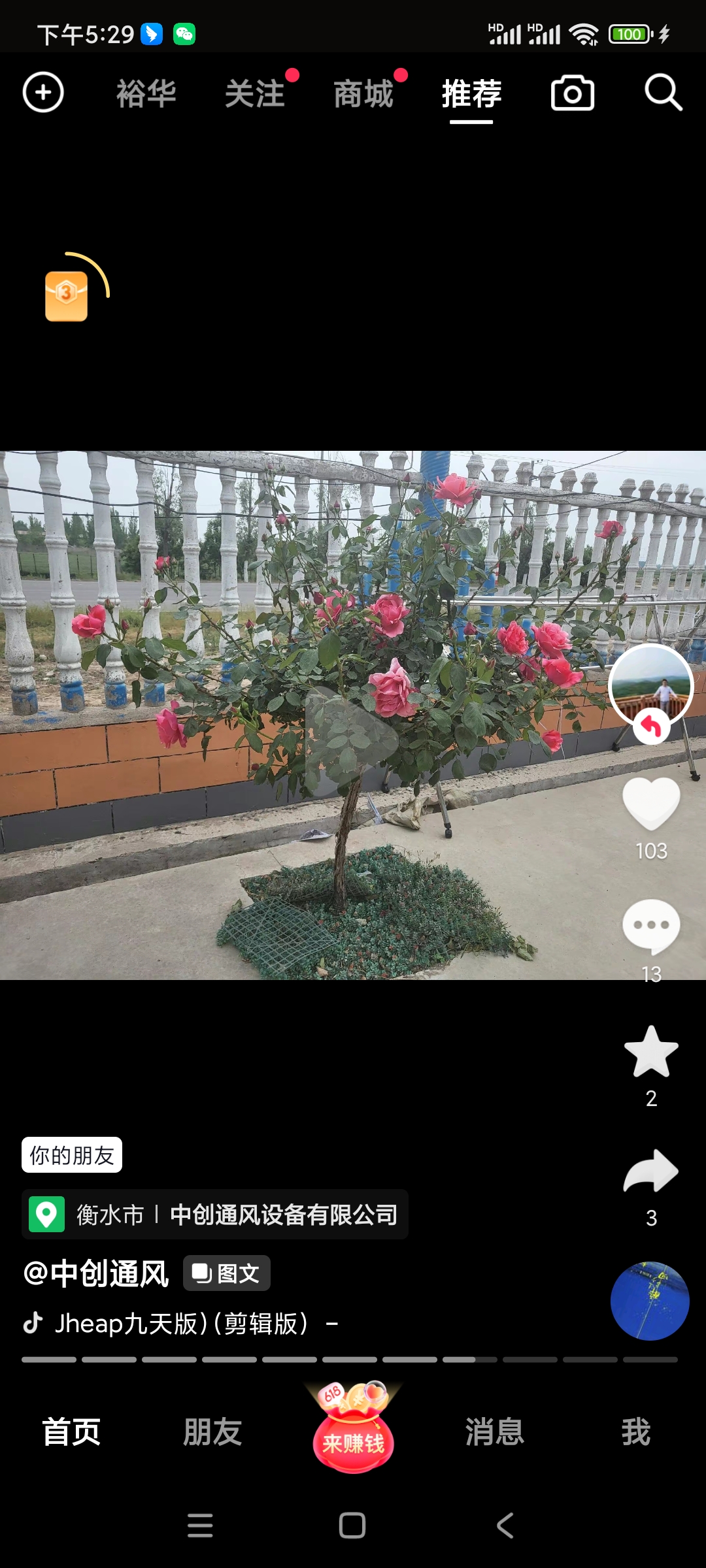Screen dimensions: 706x1568
Task: Open the camera icon in the top bar
Action: point(573,93)
